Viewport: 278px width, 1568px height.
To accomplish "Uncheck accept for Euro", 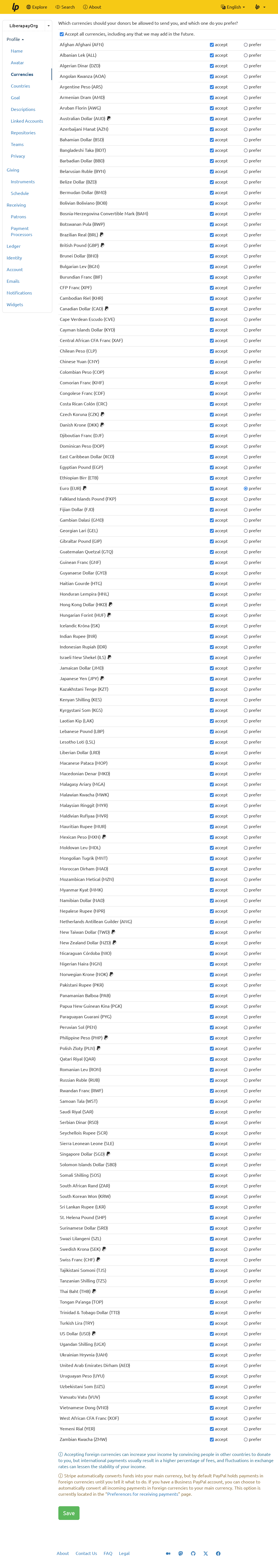I will 212,488.
